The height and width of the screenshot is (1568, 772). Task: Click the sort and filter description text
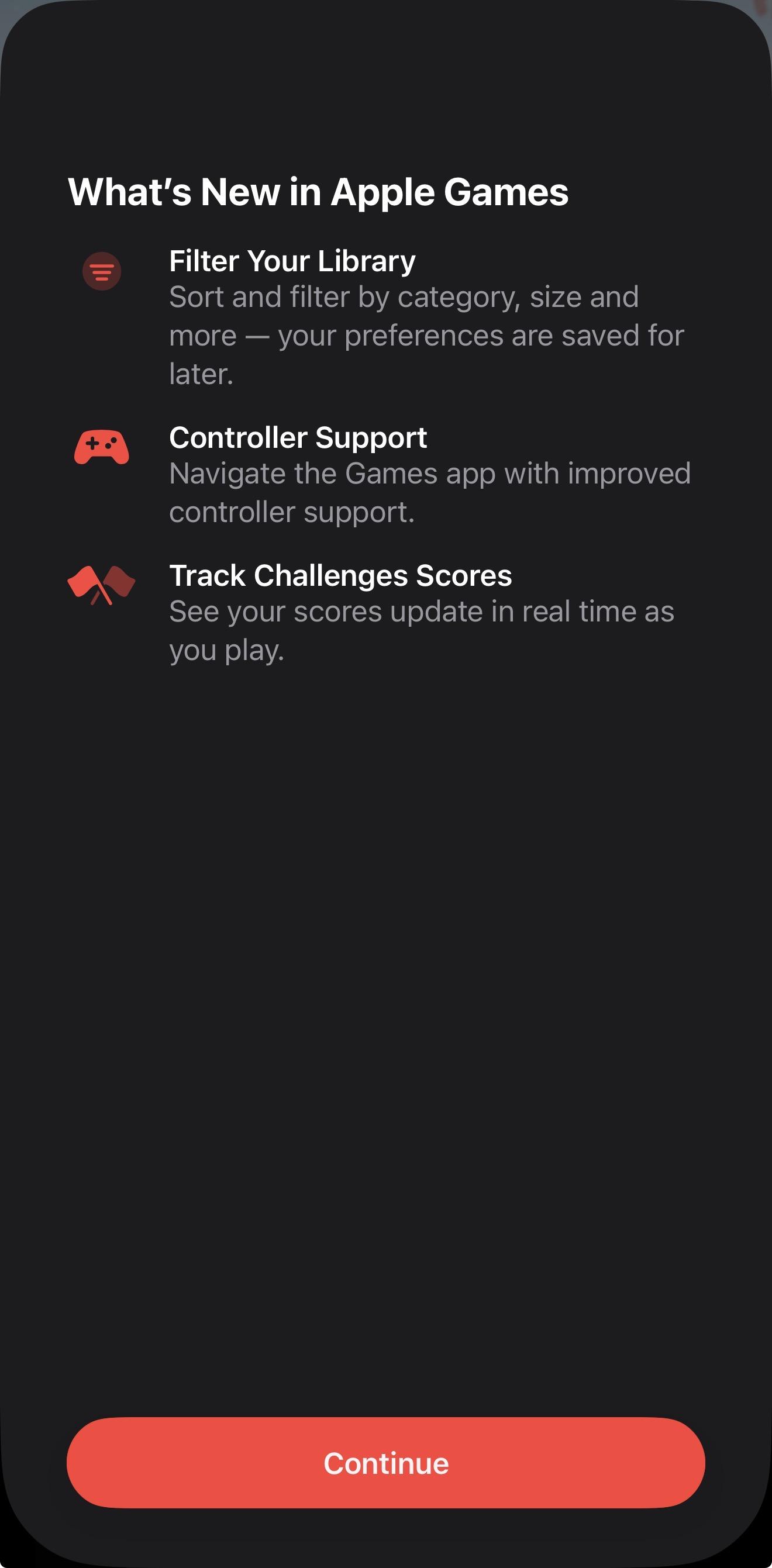[x=426, y=335]
